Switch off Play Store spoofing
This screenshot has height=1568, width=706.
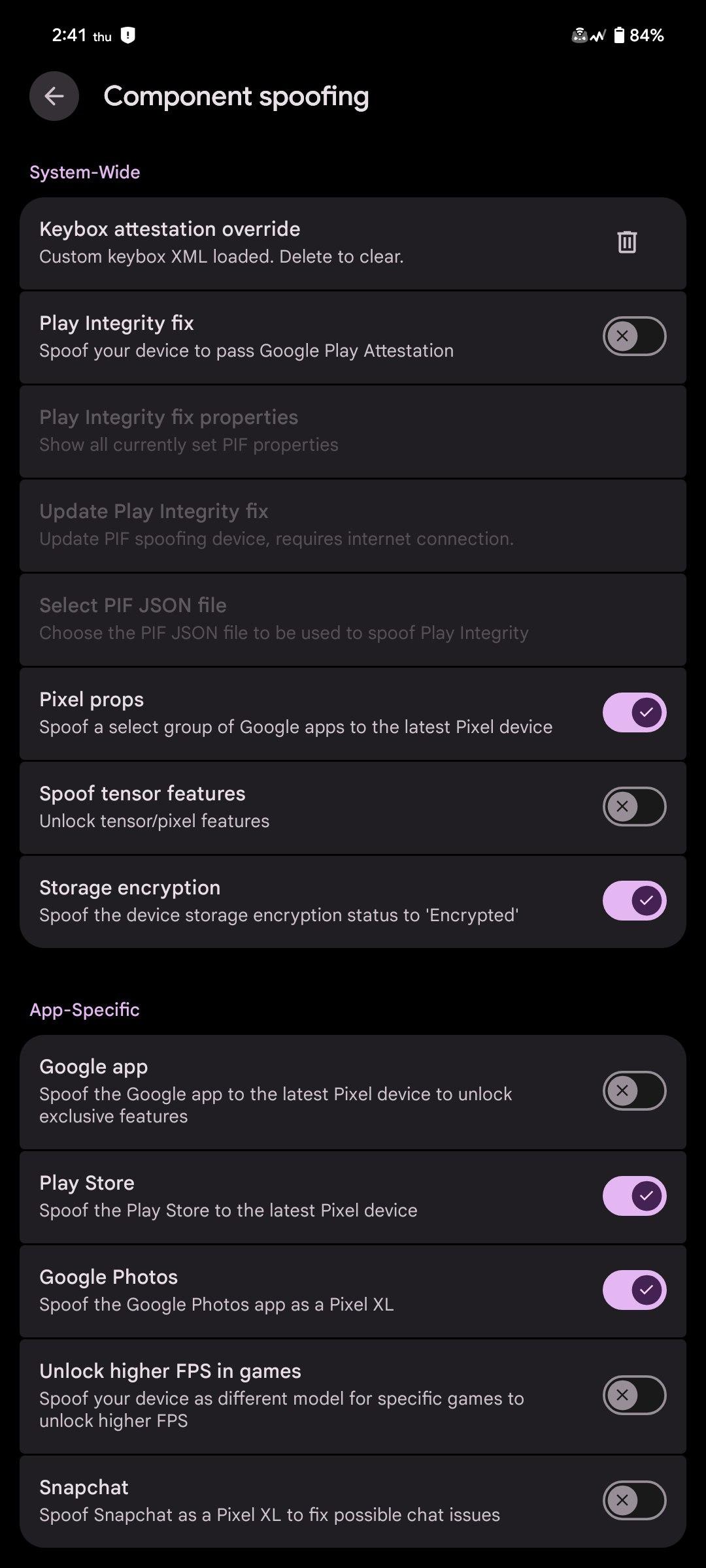click(x=634, y=1196)
